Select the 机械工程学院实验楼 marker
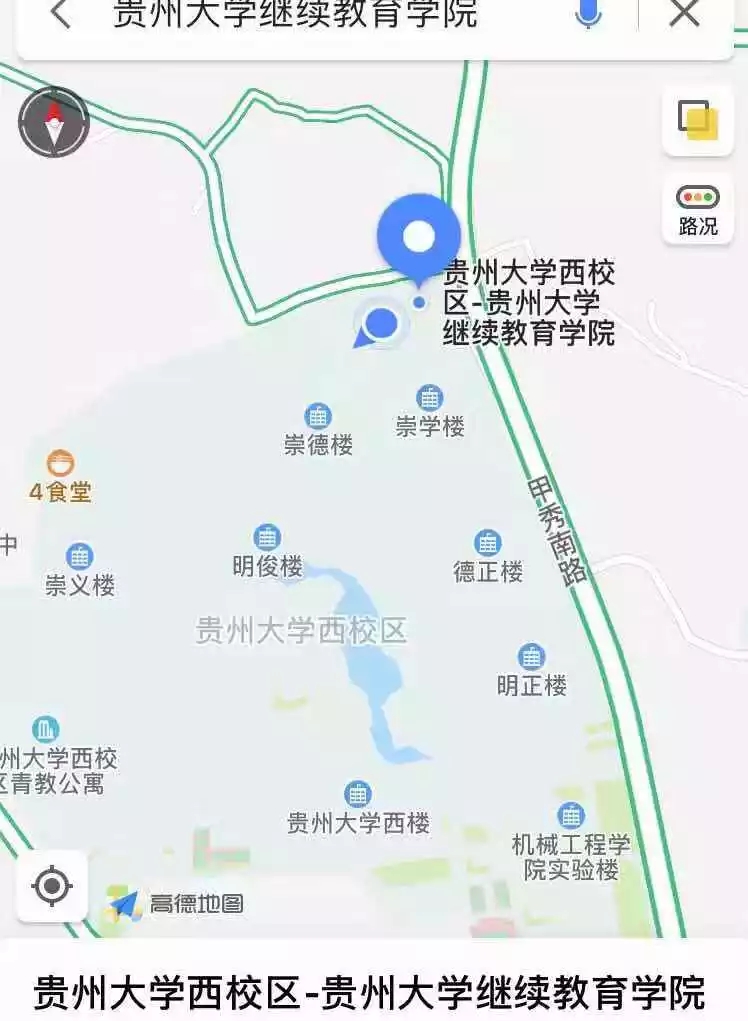This screenshot has height=1021, width=748. coord(571,816)
